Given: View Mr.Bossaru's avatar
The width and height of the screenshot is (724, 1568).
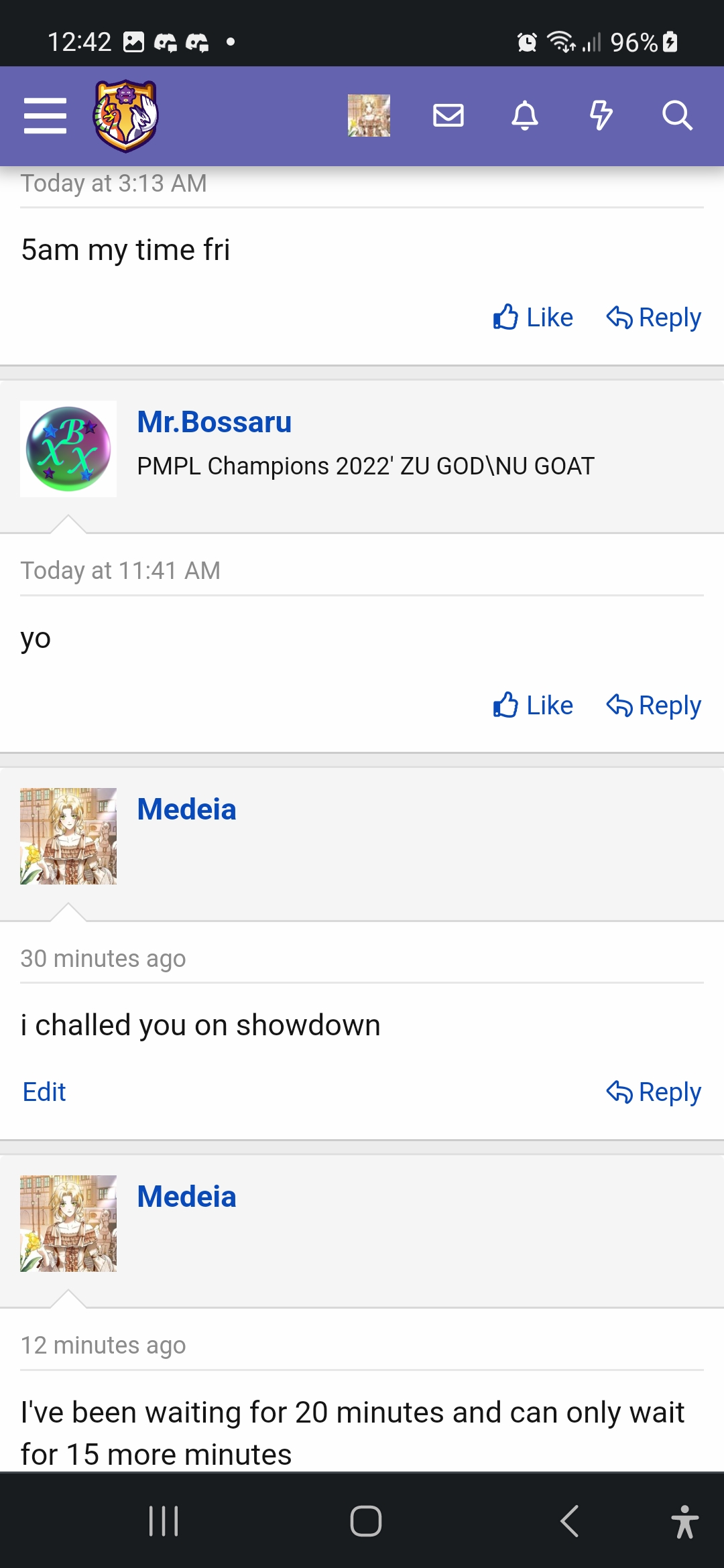Looking at the screenshot, I should tap(68, 449).
